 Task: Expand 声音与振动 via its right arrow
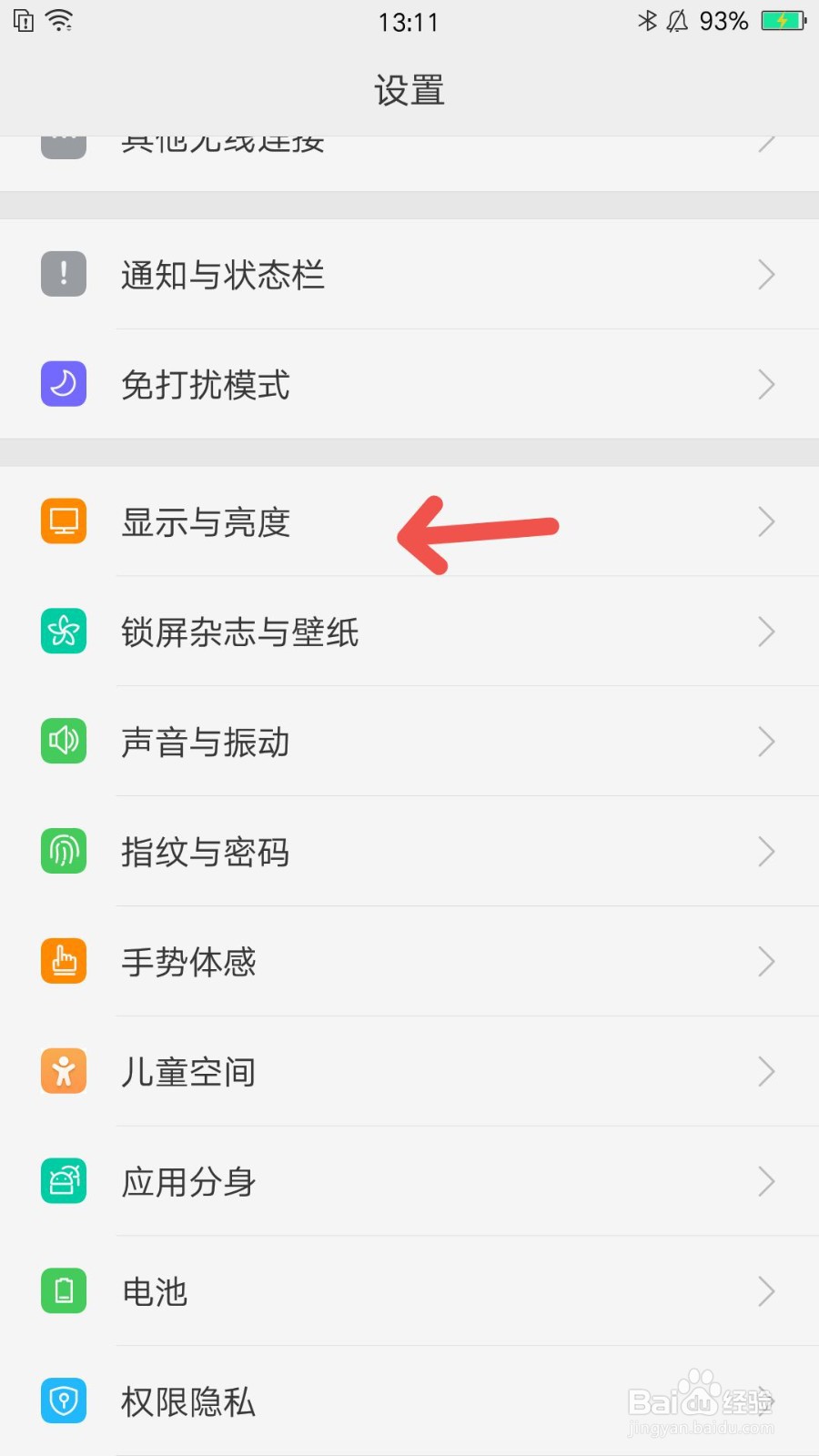(x=765, y=741)
